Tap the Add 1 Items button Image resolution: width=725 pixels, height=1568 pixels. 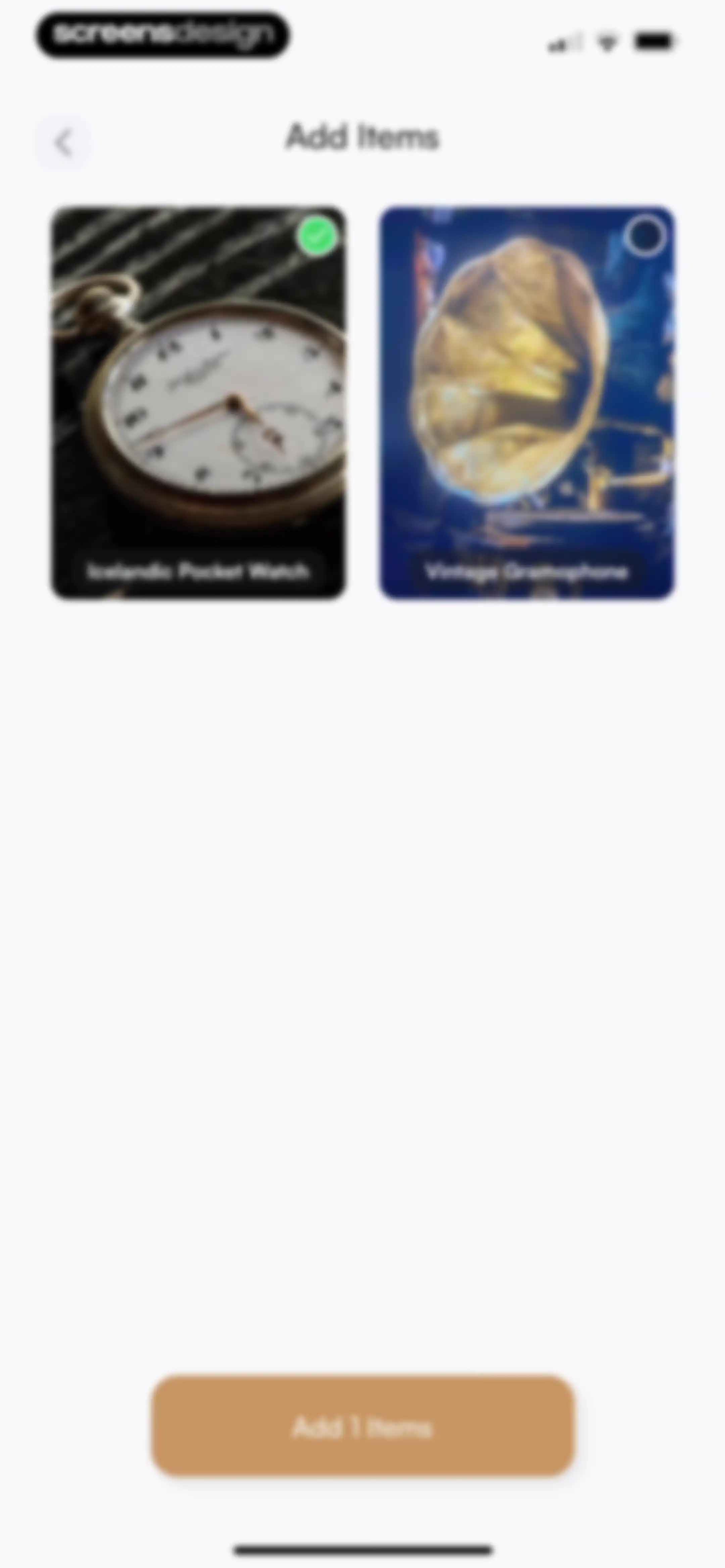tap(363, 1426)
